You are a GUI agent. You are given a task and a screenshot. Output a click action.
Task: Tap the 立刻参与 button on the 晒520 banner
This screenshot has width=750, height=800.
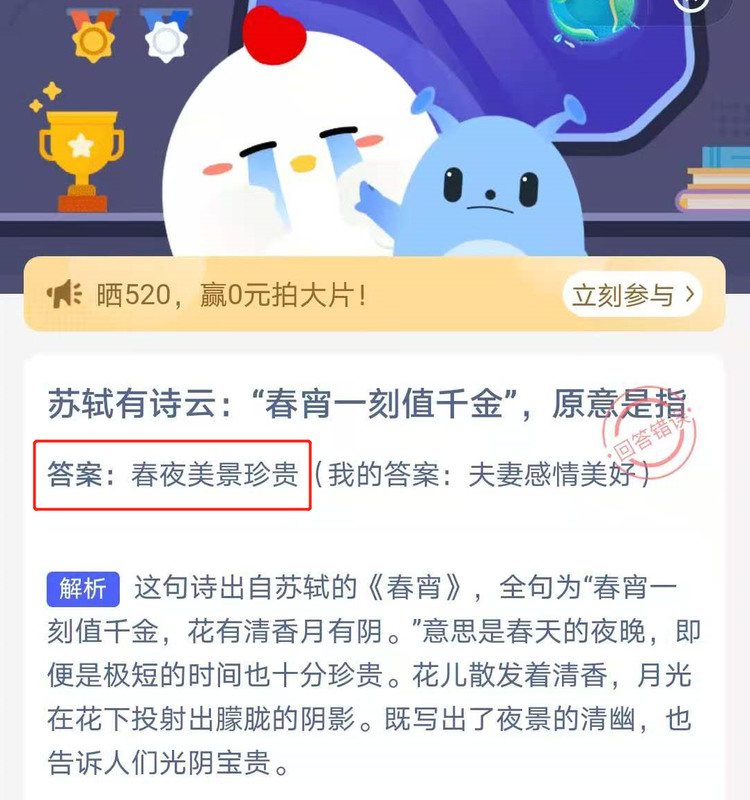tap(633, 295)
